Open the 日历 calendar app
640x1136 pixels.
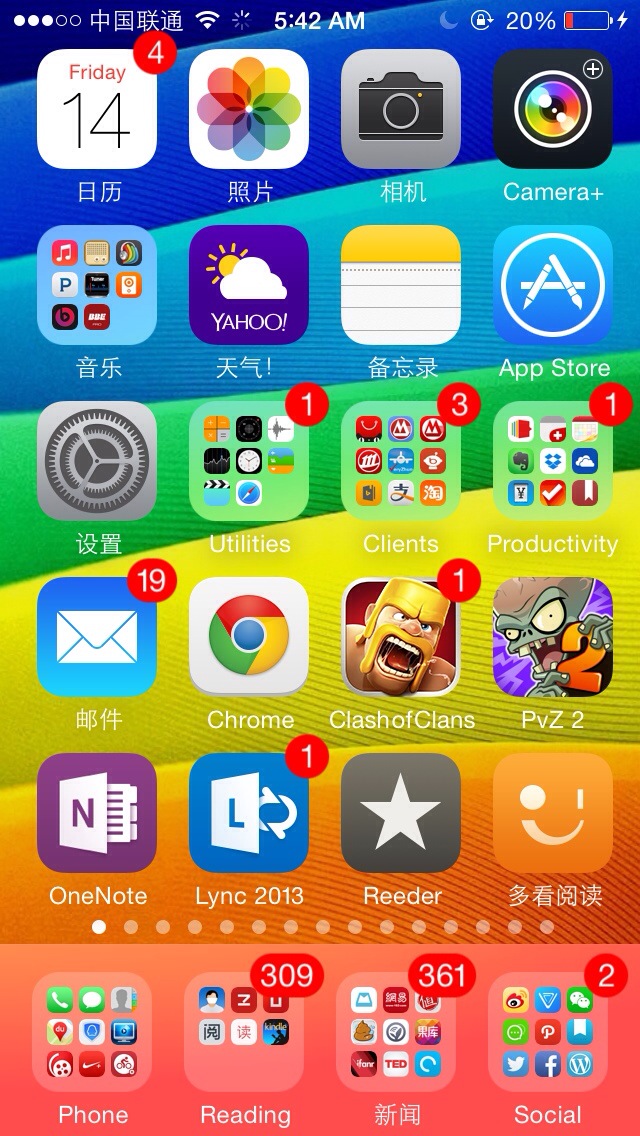pyautogui.click(x=97, y=109)
